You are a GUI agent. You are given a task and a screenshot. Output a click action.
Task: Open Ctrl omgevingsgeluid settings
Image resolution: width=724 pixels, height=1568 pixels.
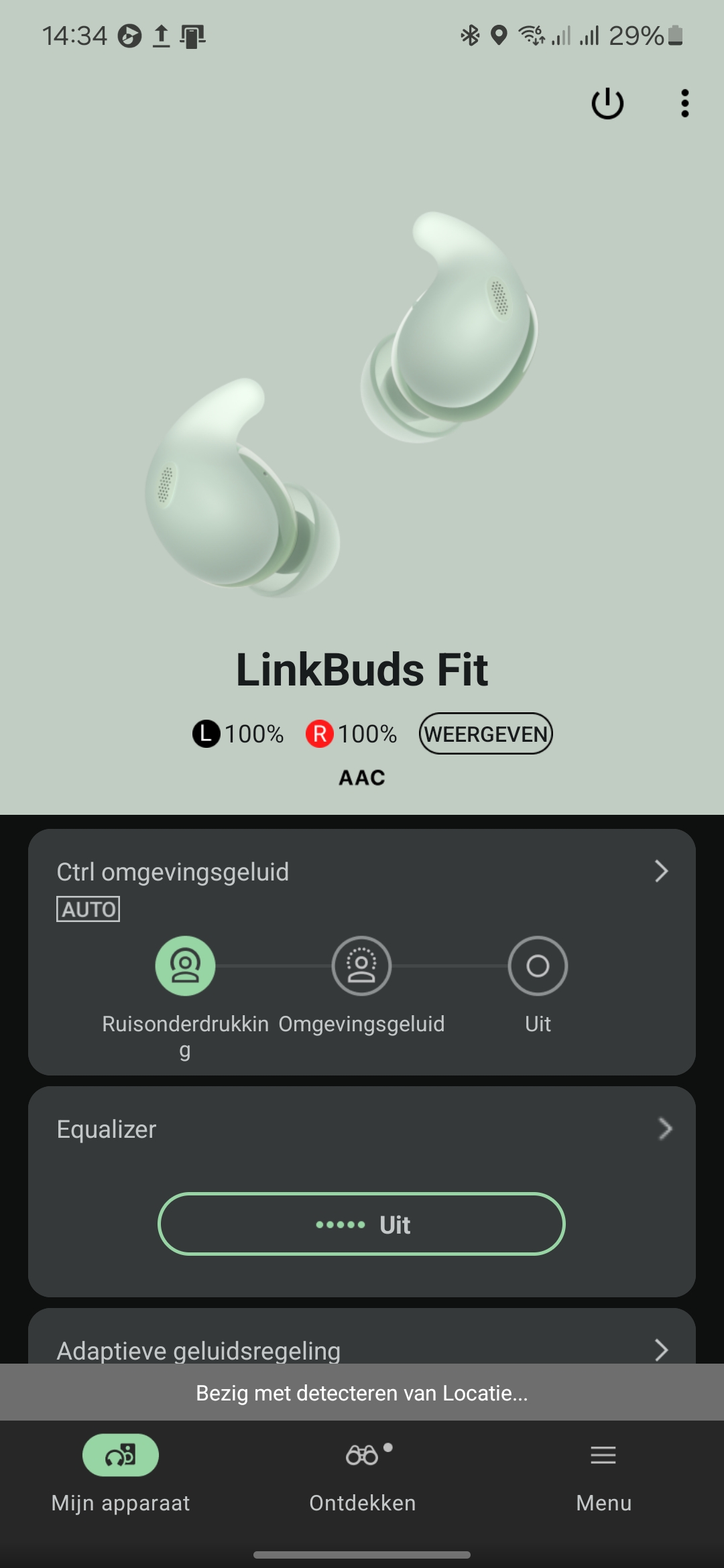[362, 872]
